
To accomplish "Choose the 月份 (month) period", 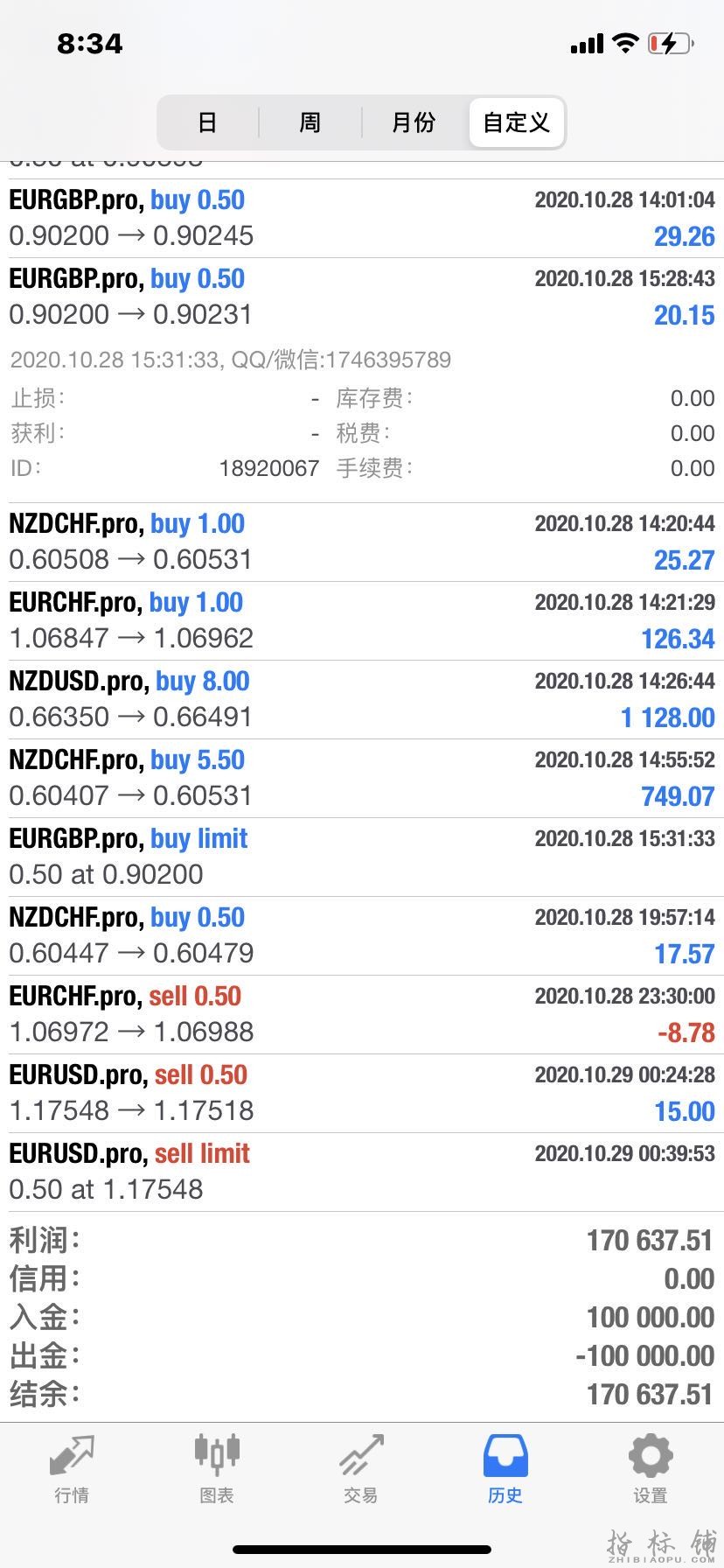I will [414, 122].
